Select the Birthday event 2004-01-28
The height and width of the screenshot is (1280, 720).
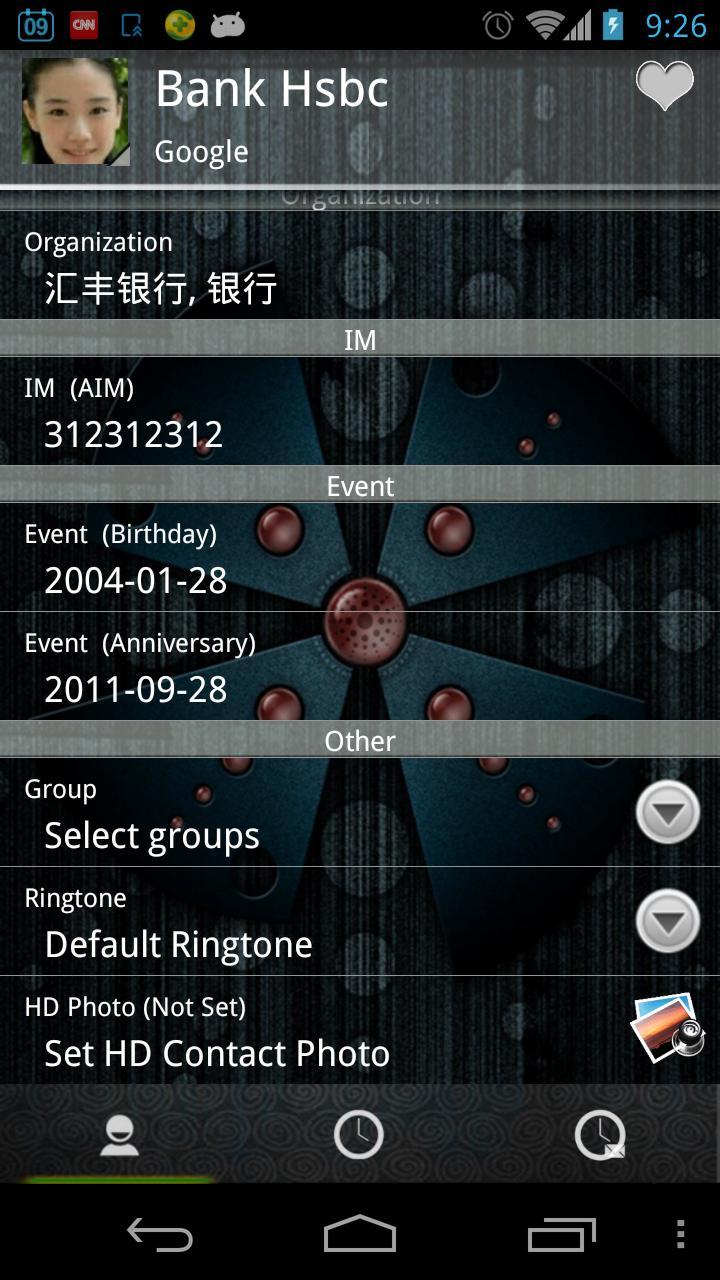click(360, 559)
